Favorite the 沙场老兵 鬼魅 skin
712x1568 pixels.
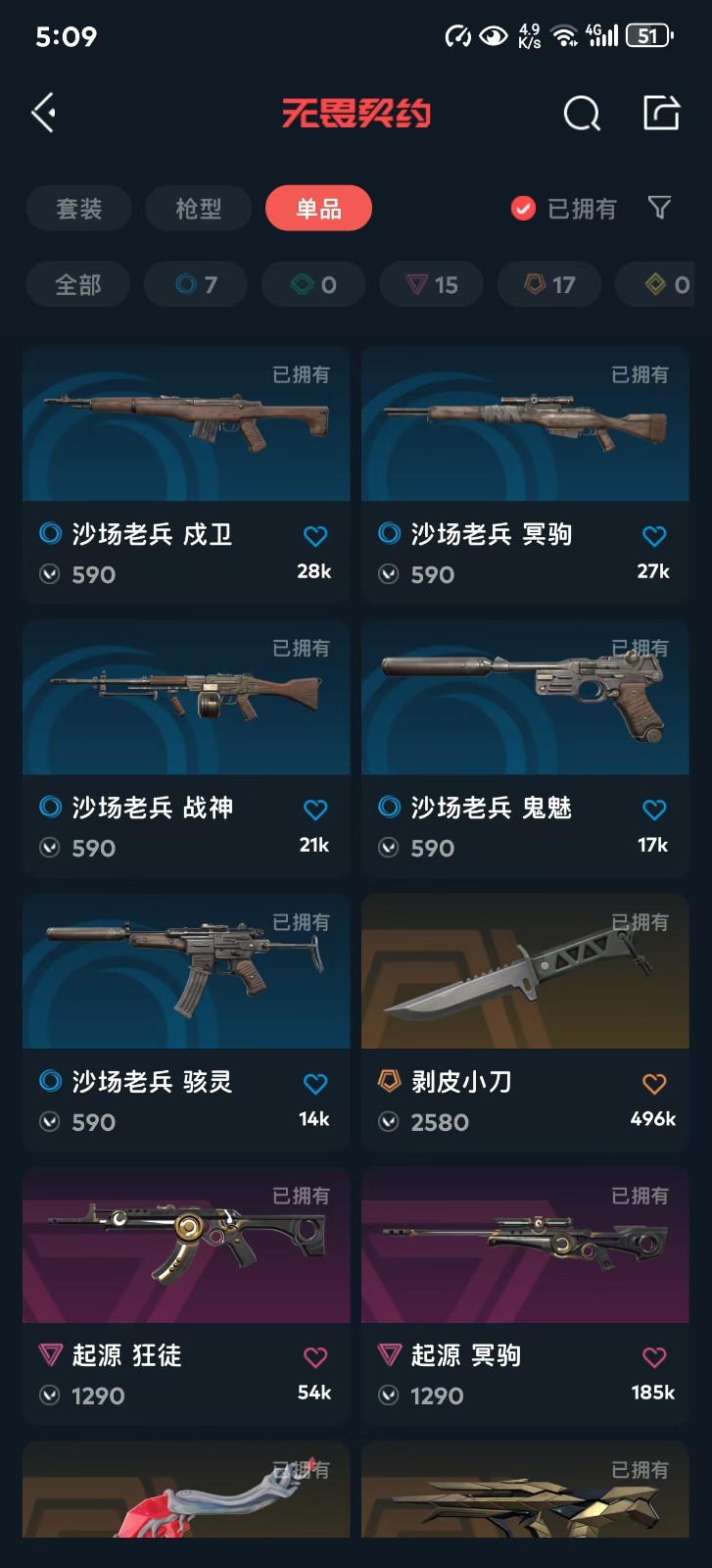(x=654, y=809)
